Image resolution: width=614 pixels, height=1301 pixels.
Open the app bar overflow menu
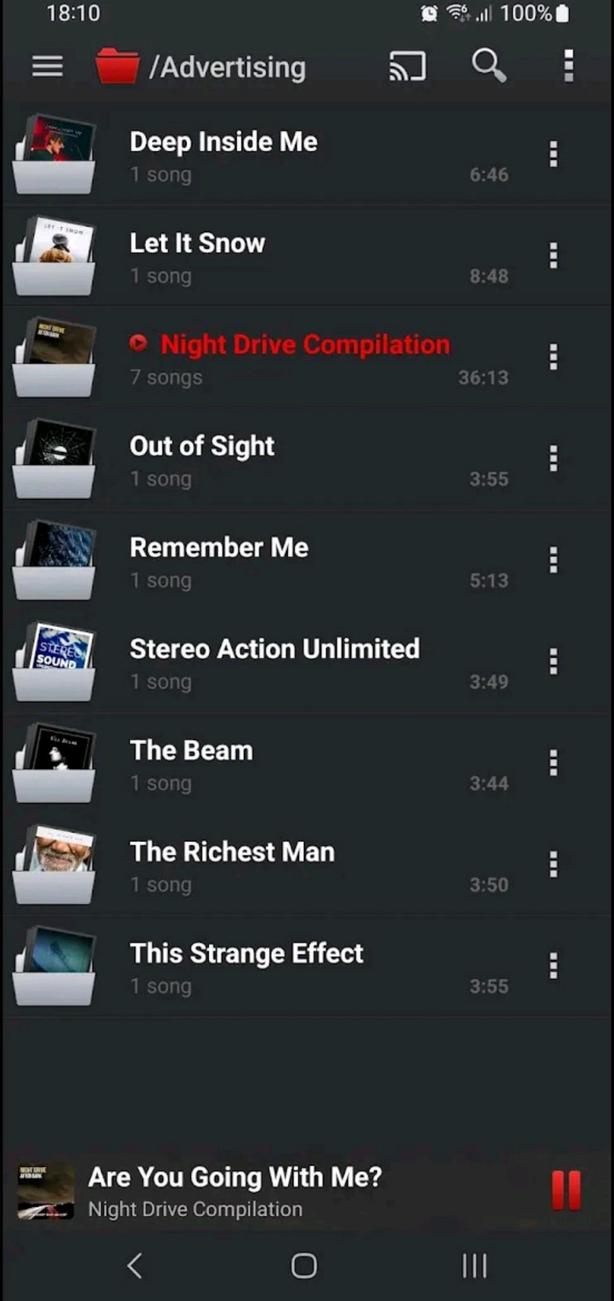point(568,66)
